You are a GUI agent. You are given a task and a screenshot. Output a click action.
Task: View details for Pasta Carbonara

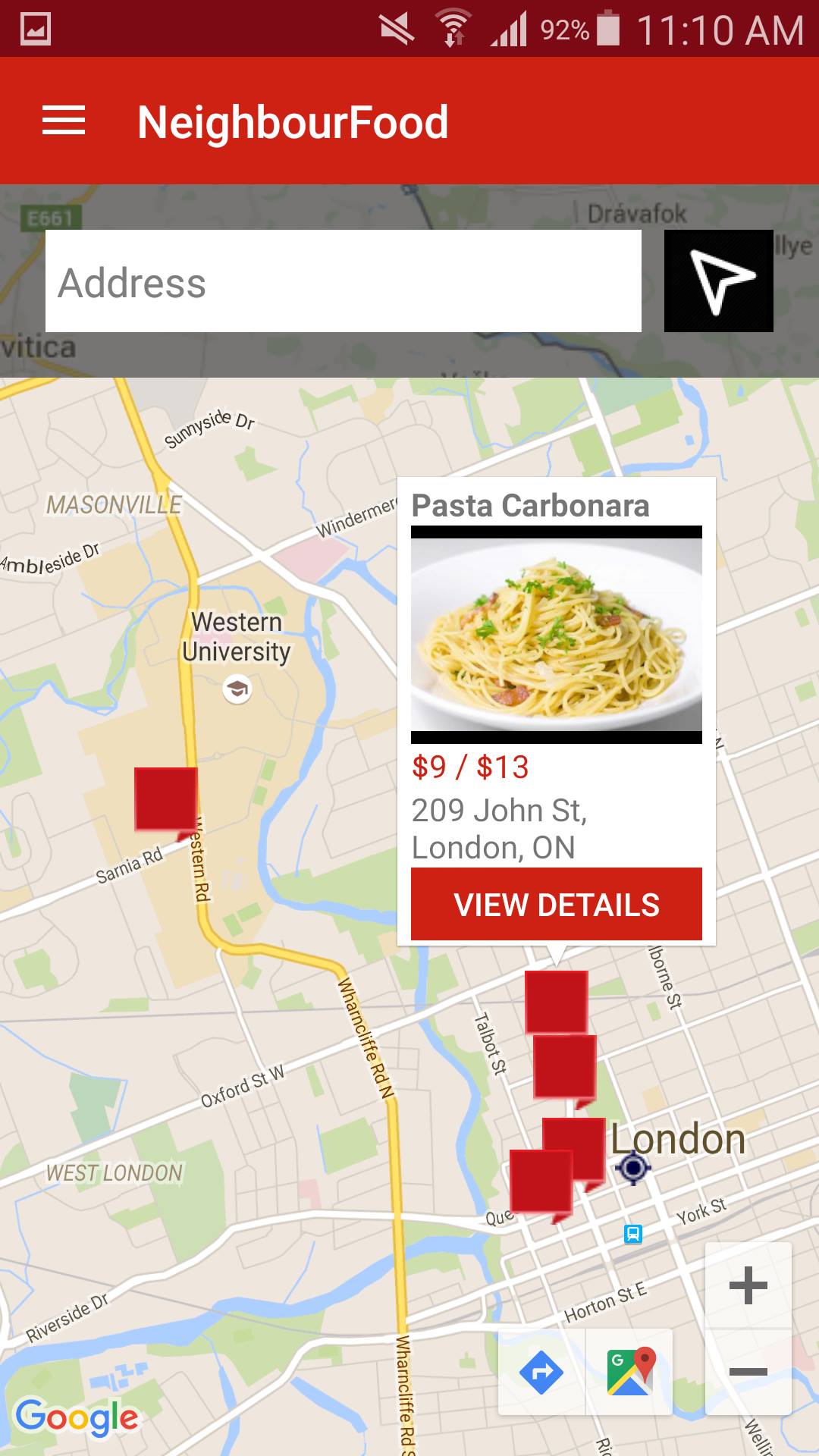pyautogui.click(x=556, y=904)
